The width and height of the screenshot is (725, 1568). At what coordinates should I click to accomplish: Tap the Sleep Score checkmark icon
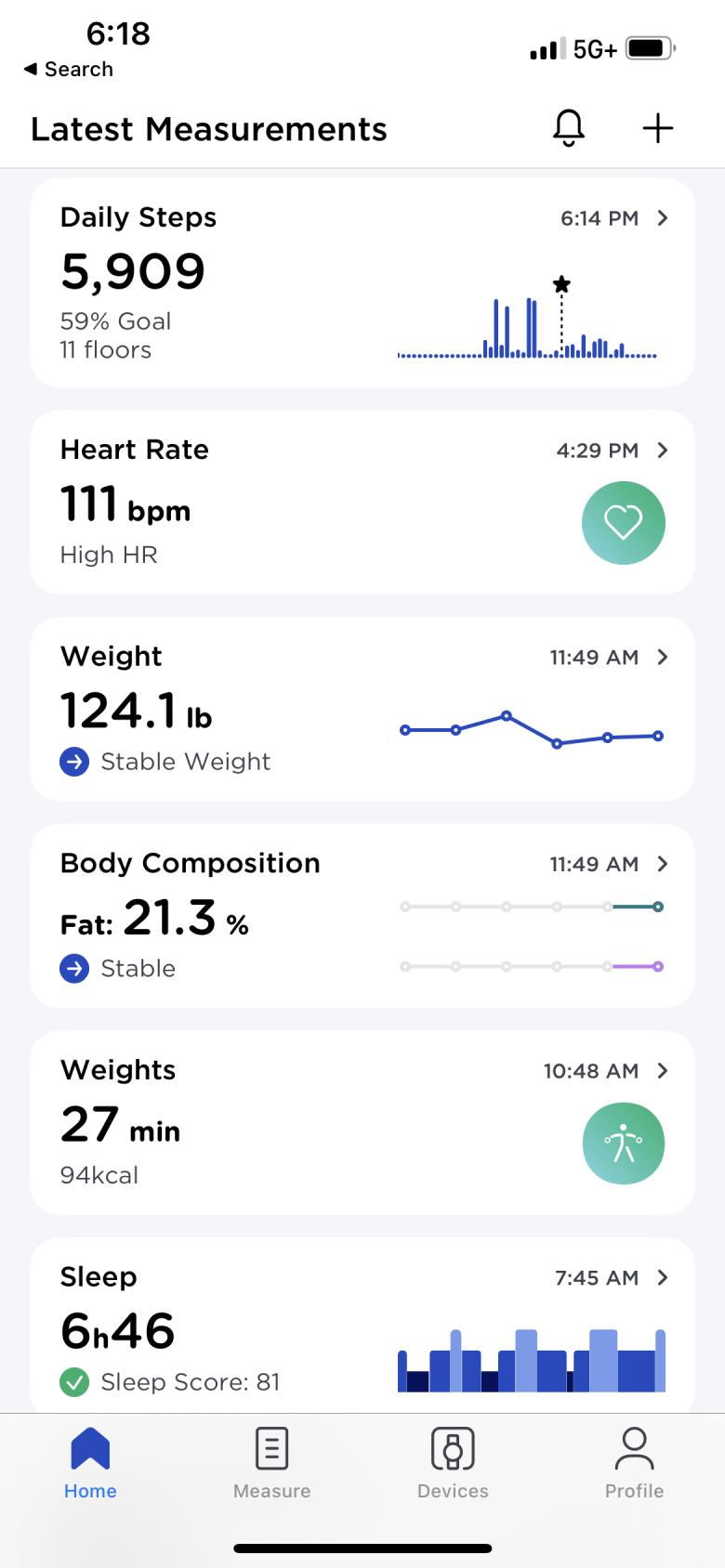point(73,1381)
